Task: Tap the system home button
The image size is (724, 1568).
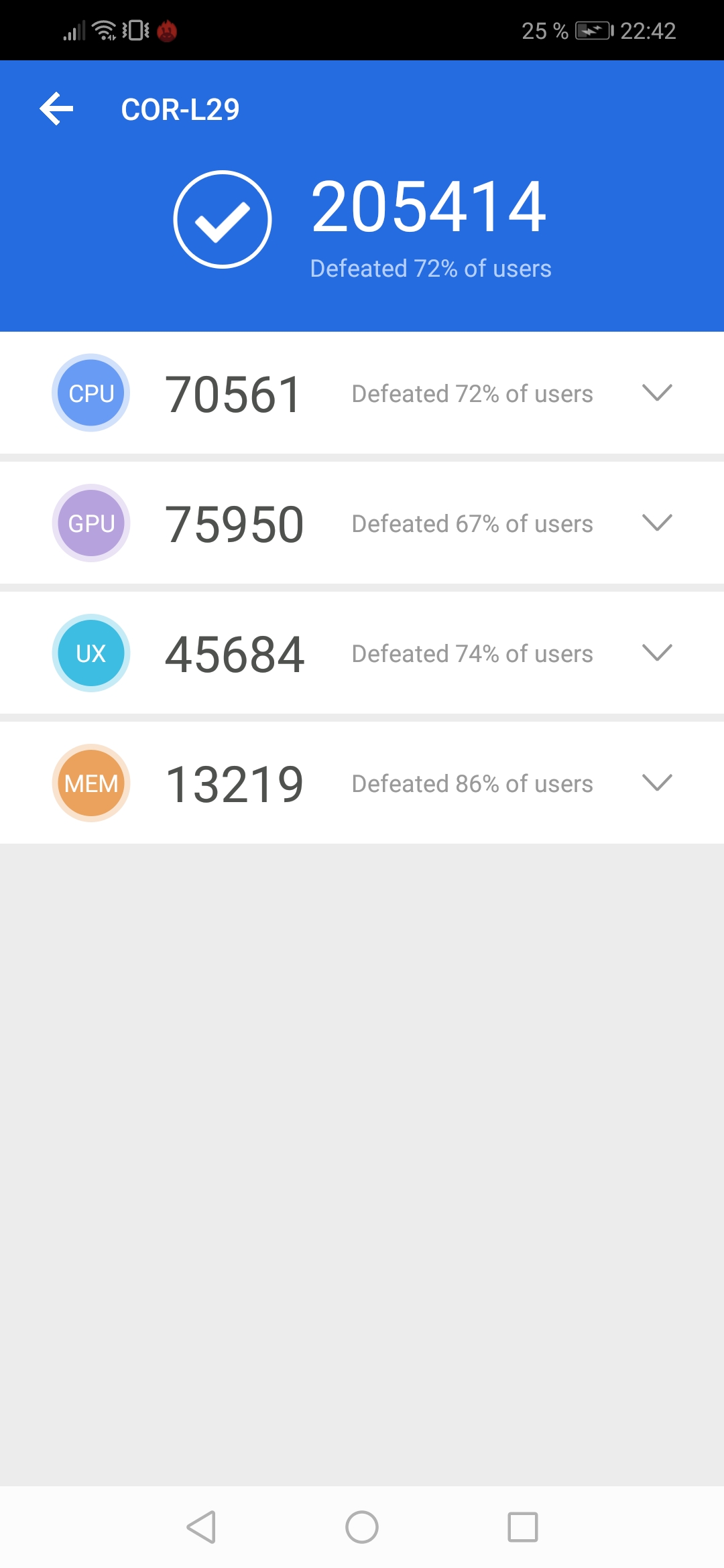Action: tap(362, 1527)
